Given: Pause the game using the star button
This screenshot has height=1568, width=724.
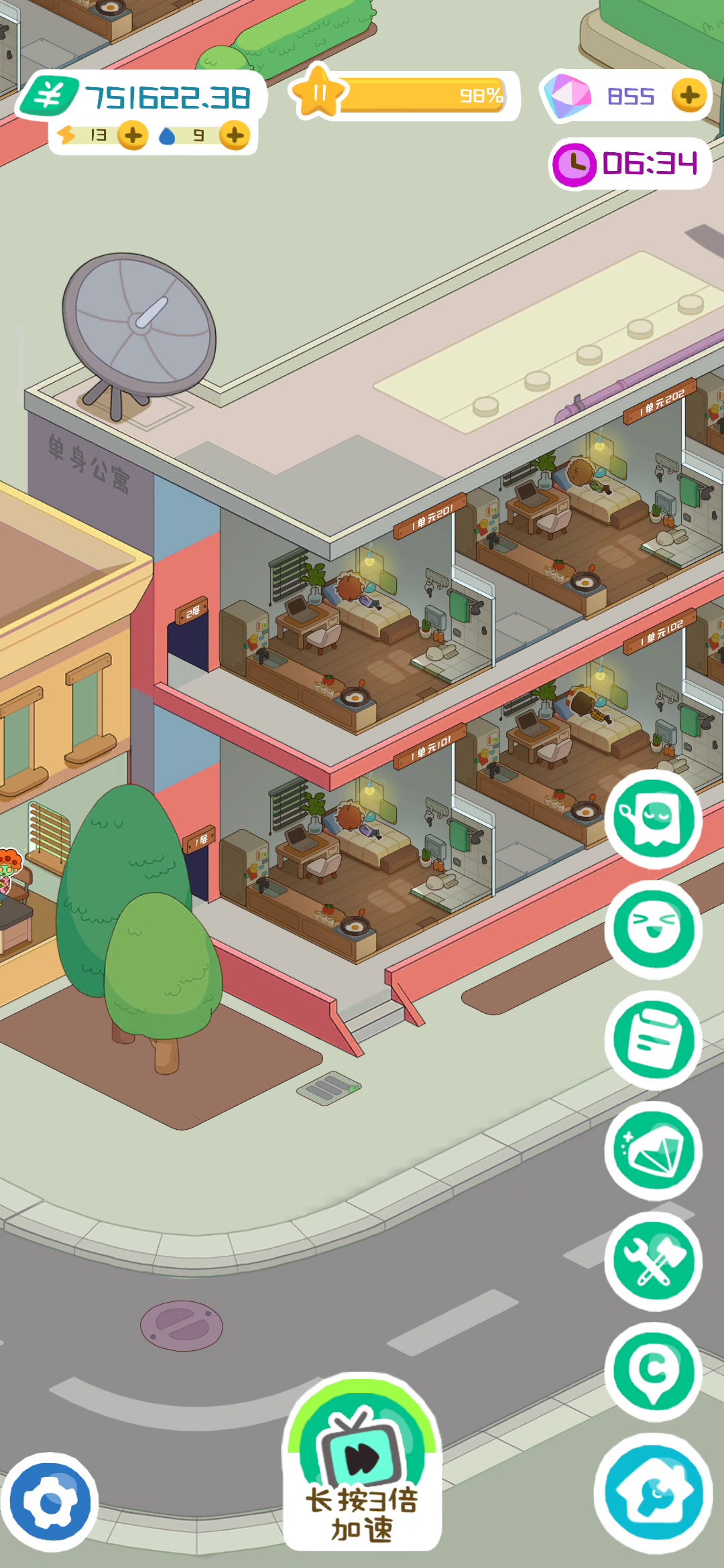Looking at the screenshot, I should (318, 93).
